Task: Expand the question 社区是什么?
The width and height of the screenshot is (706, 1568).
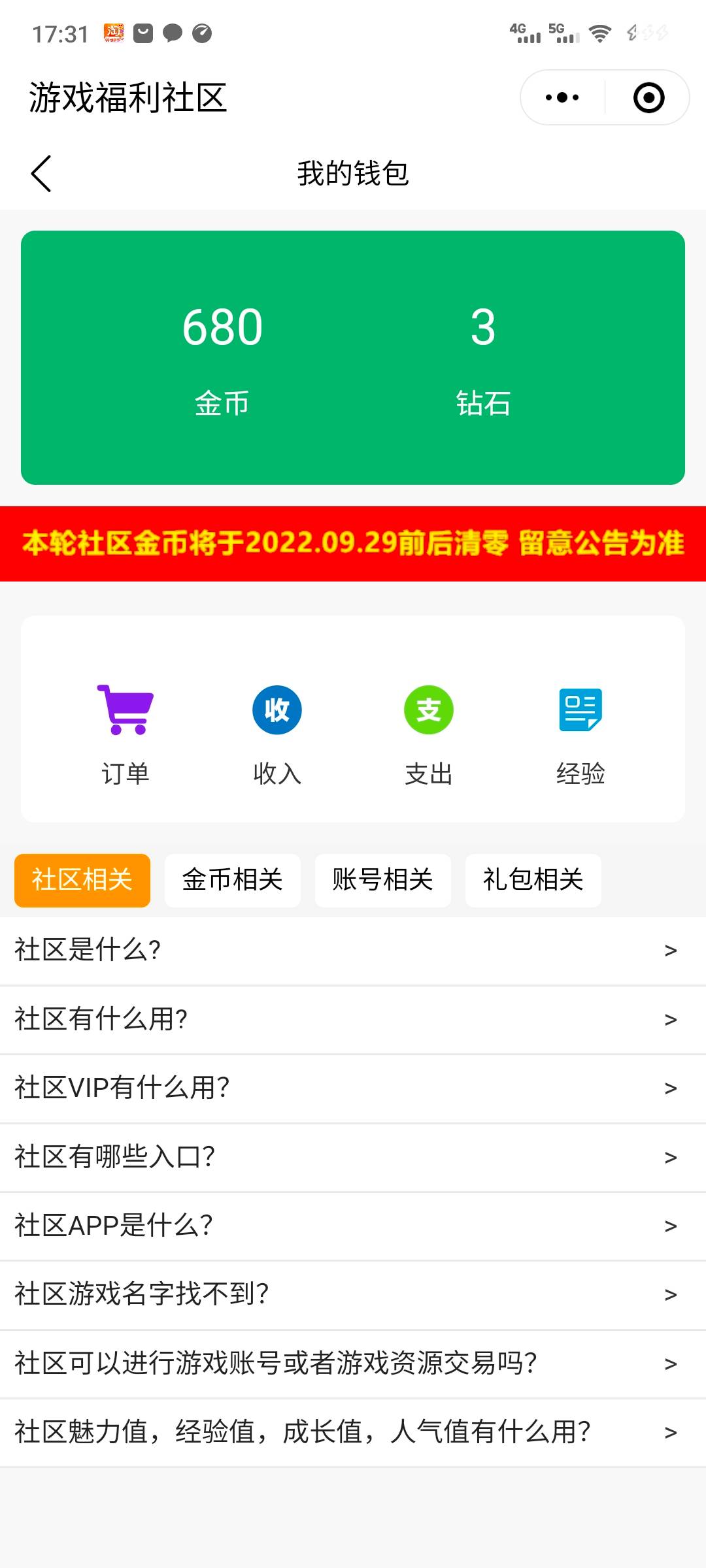Action: click(353, 951)
